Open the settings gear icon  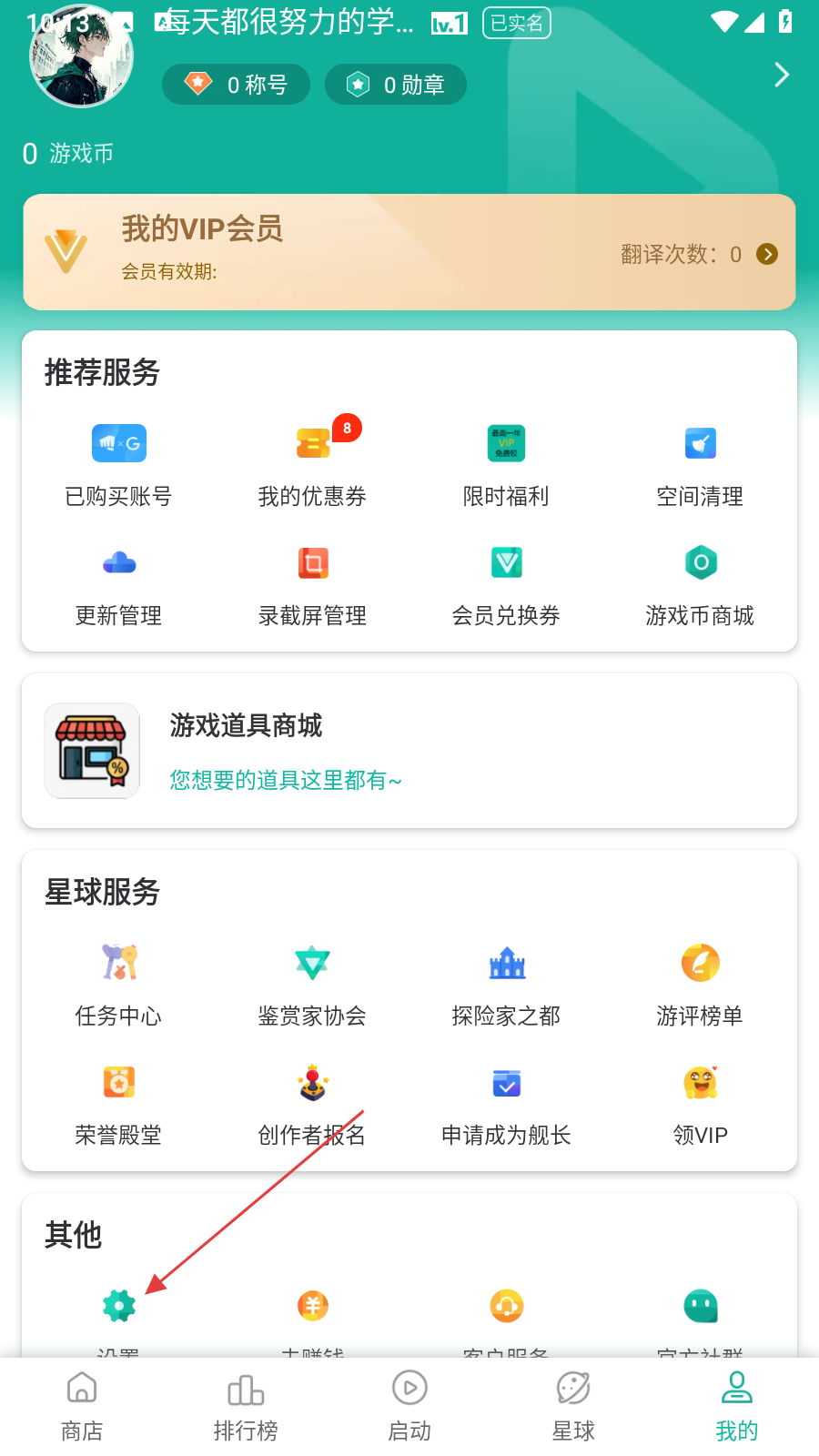118,1307
